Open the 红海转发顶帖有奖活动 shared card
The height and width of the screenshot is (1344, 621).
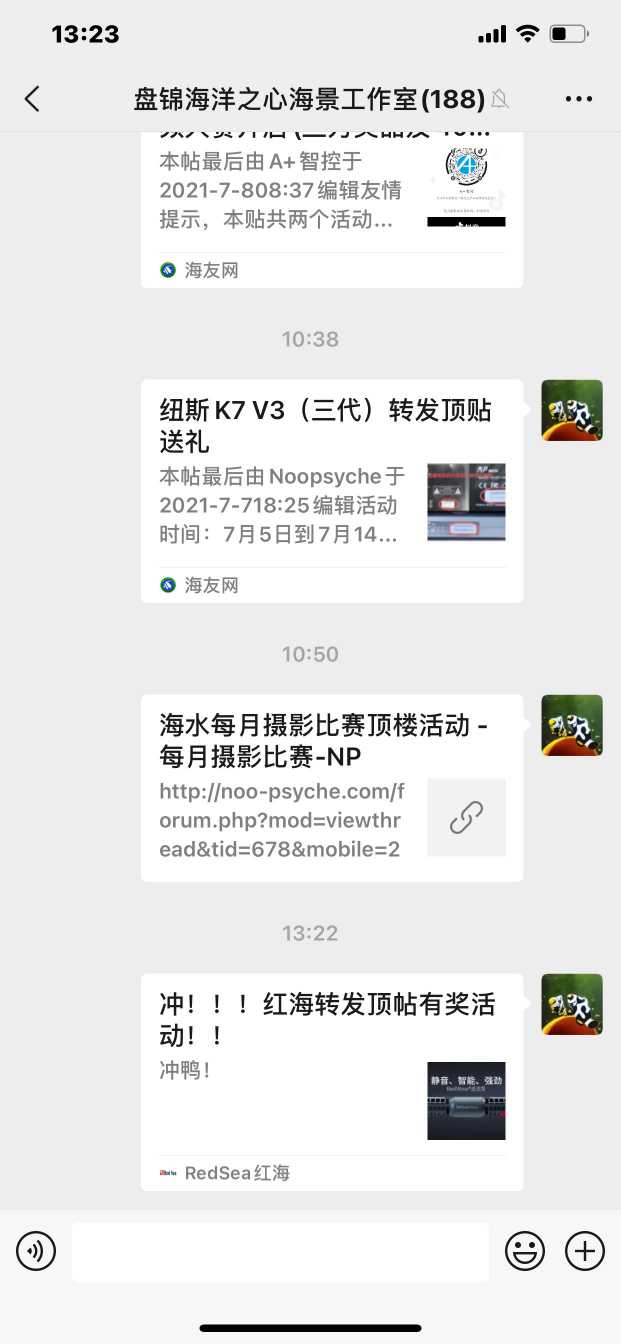pos(331,1080)
